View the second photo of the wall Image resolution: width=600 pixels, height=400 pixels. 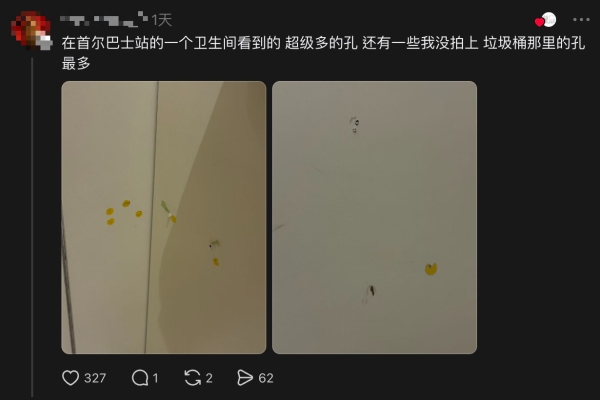pos(374,217)
